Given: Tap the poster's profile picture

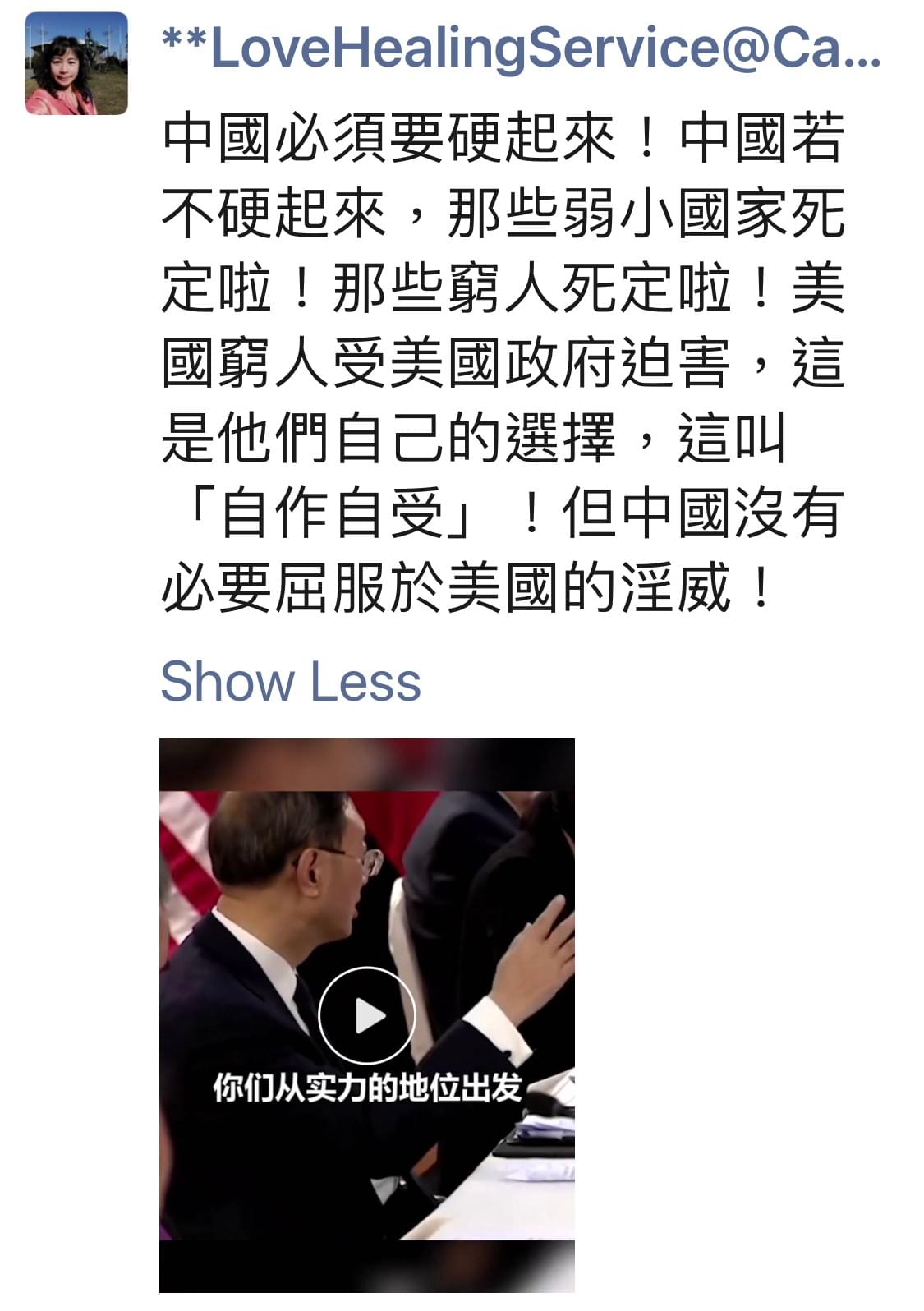Looking at the screenshot, I should coord(76,64).
